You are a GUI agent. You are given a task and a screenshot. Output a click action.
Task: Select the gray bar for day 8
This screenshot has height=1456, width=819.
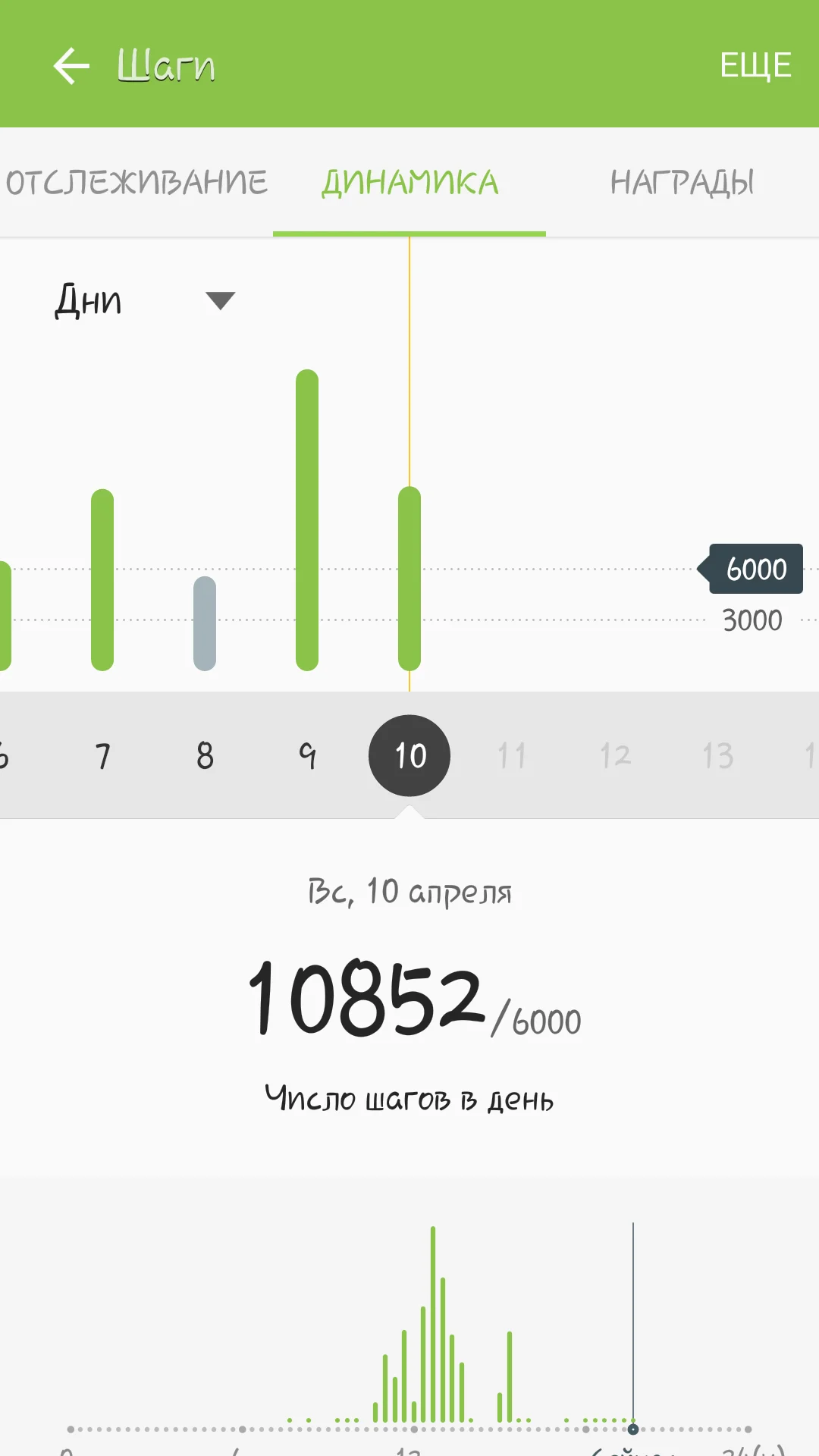point(205,622)
